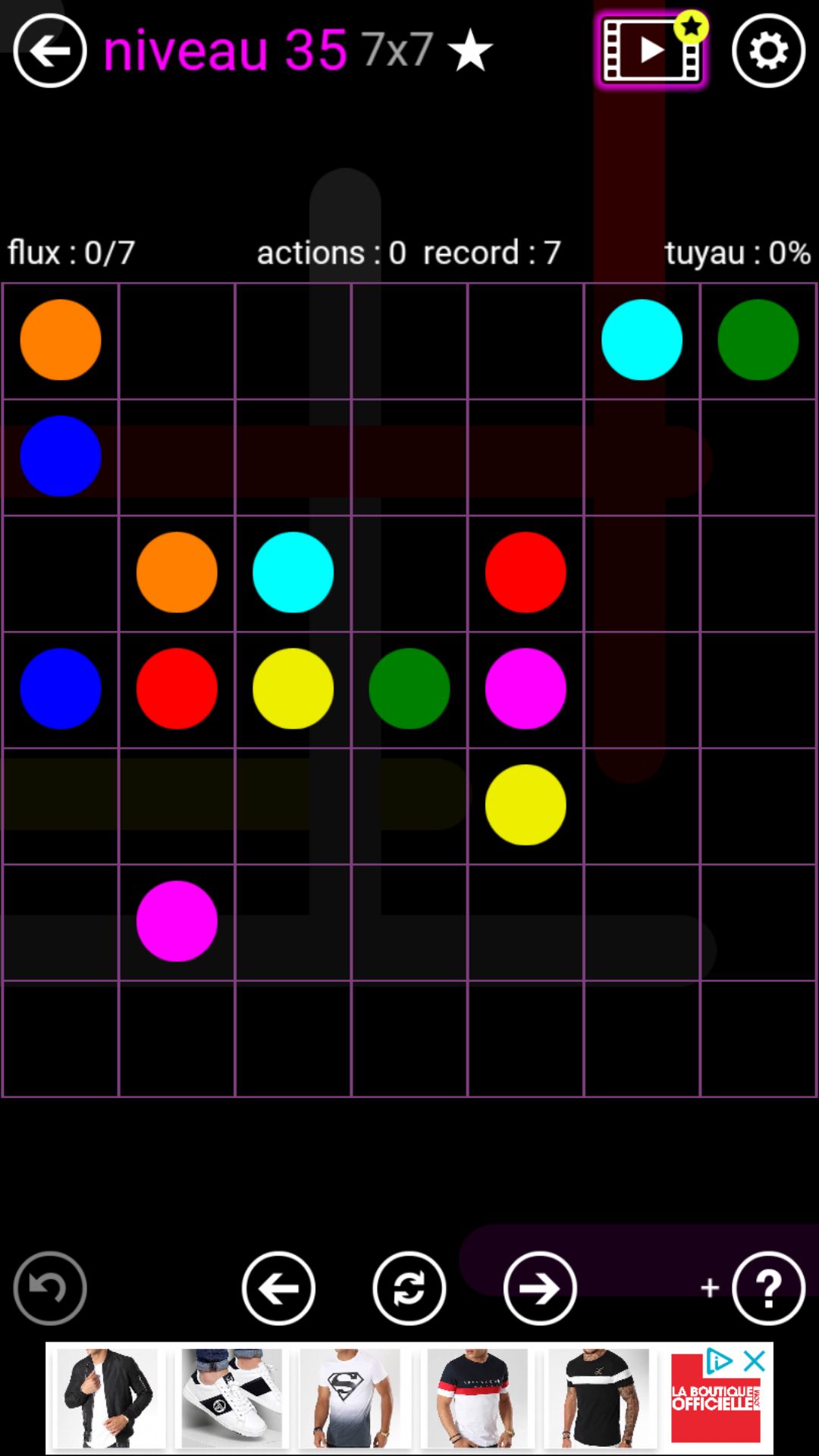Open the Superman t-shirt ad item
The image size is (819, 1456).
pyautogui.click(x=349, y=1398)
